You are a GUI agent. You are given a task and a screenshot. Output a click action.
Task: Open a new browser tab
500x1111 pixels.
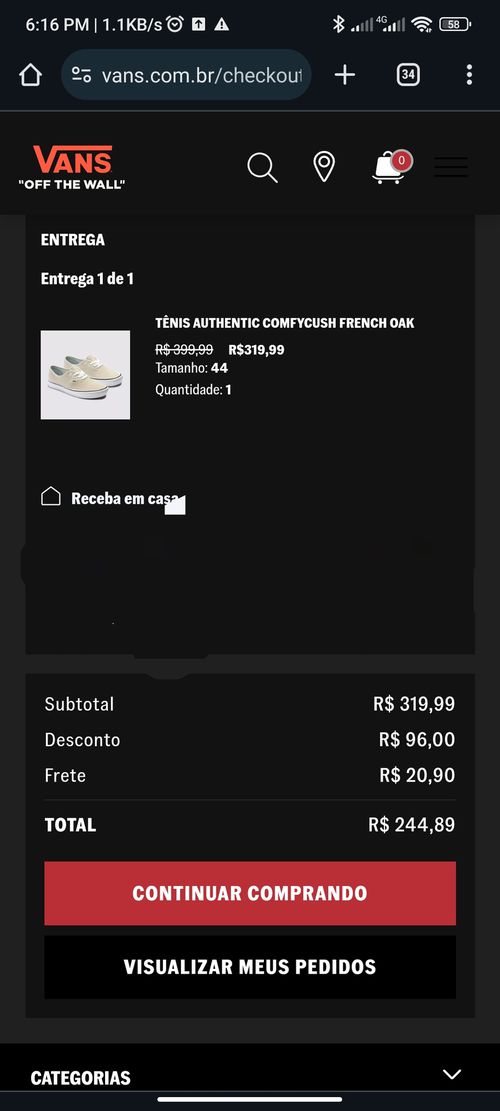345,75
